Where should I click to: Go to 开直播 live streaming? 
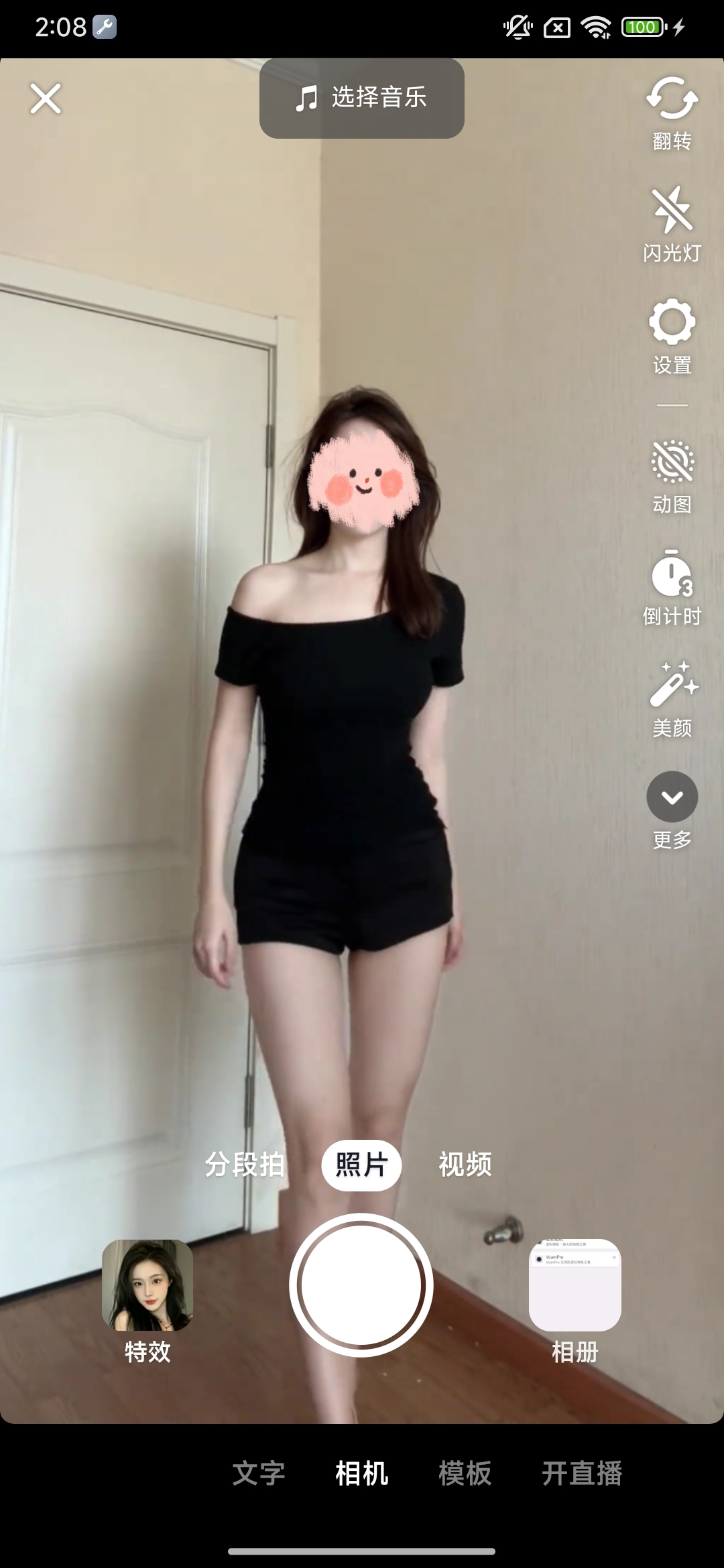[x=582, y=1474]
